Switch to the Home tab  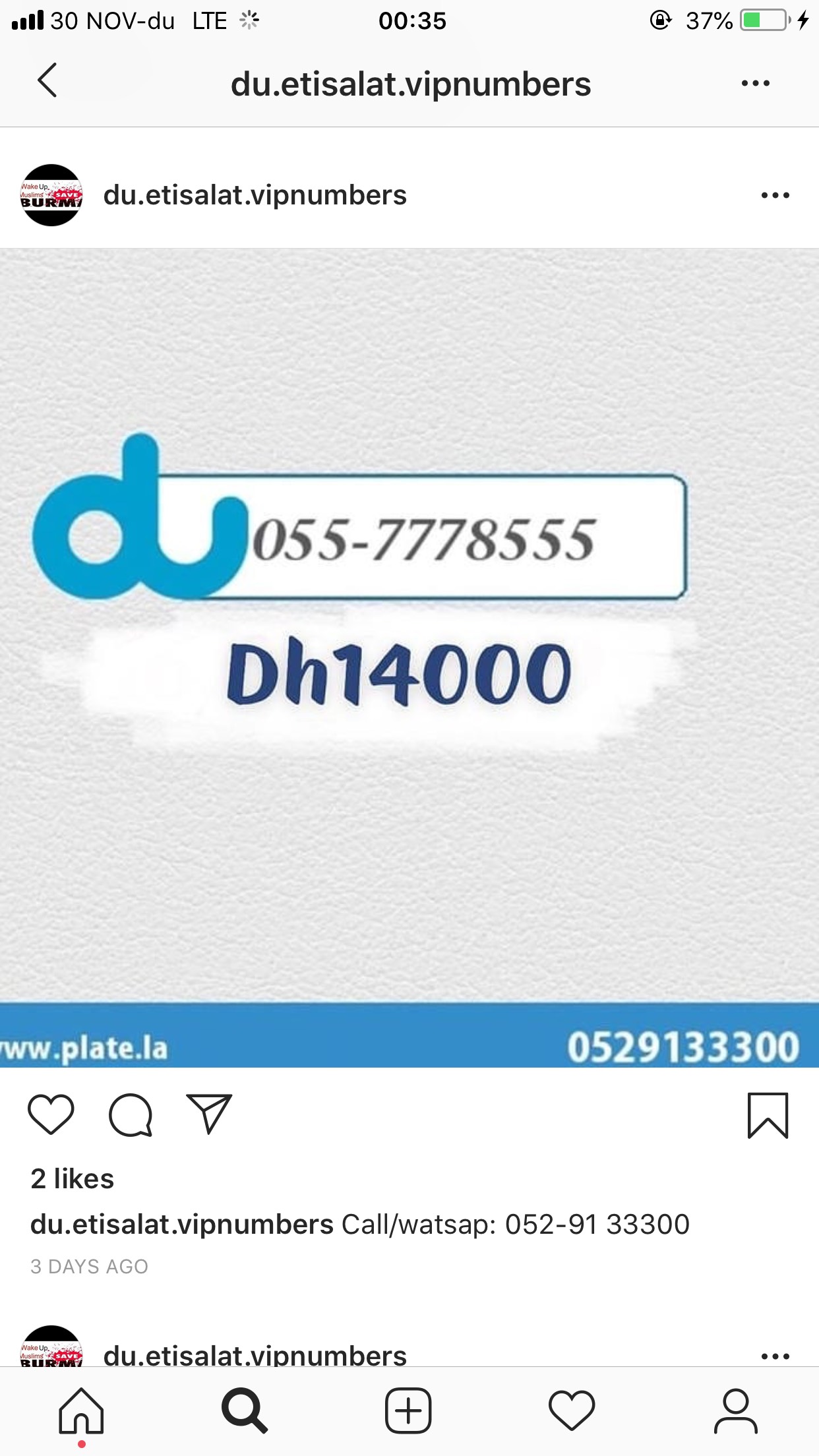(81, 1412)
